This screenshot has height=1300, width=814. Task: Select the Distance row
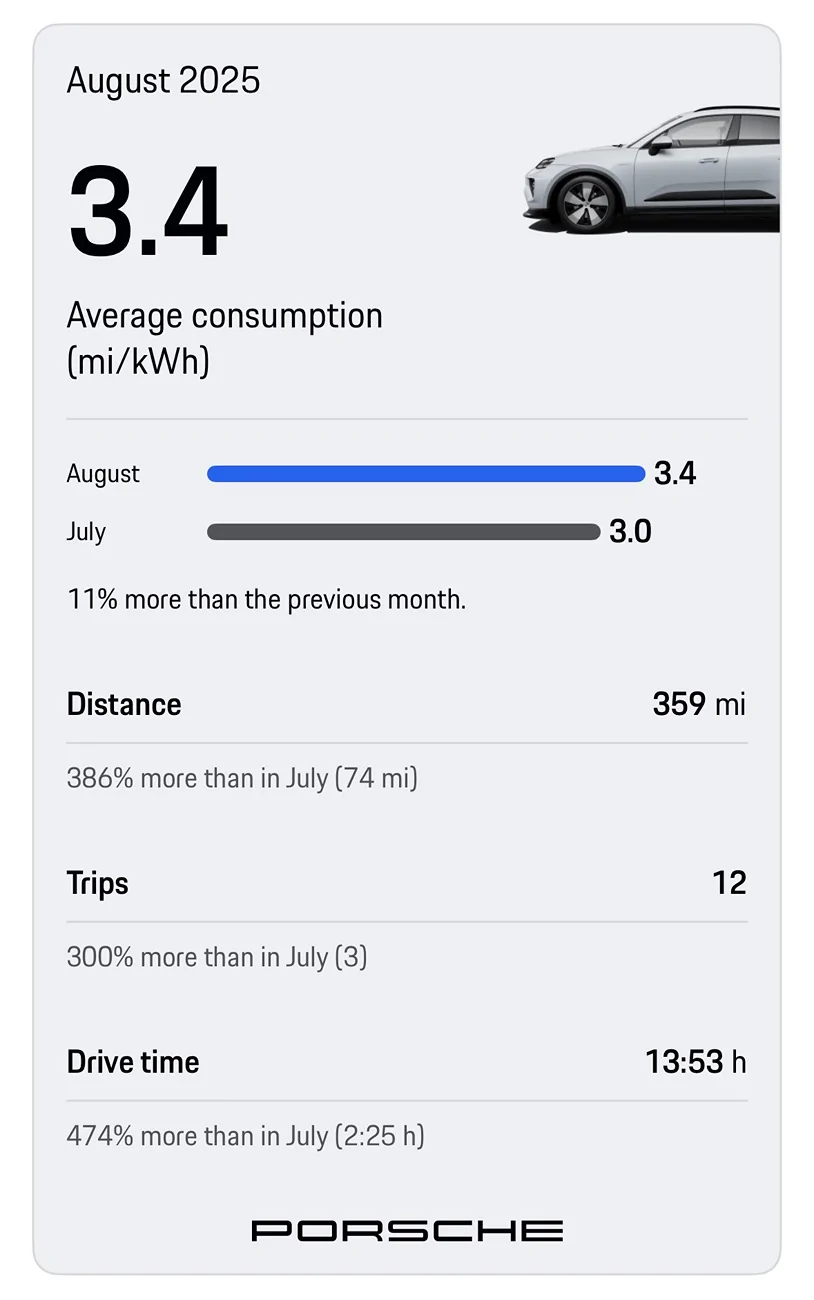point(124,704)
